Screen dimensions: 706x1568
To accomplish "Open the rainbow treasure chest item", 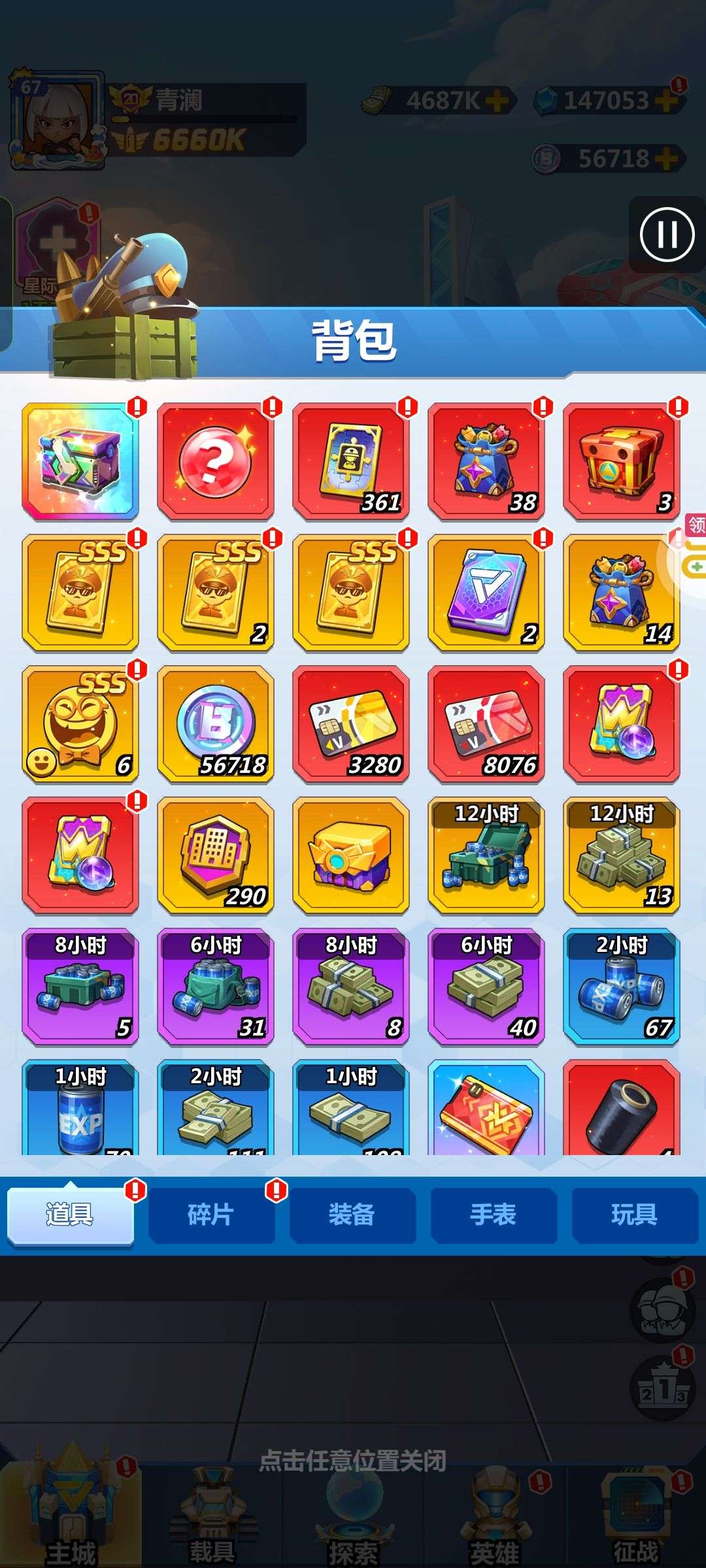I will coord(80,461).
